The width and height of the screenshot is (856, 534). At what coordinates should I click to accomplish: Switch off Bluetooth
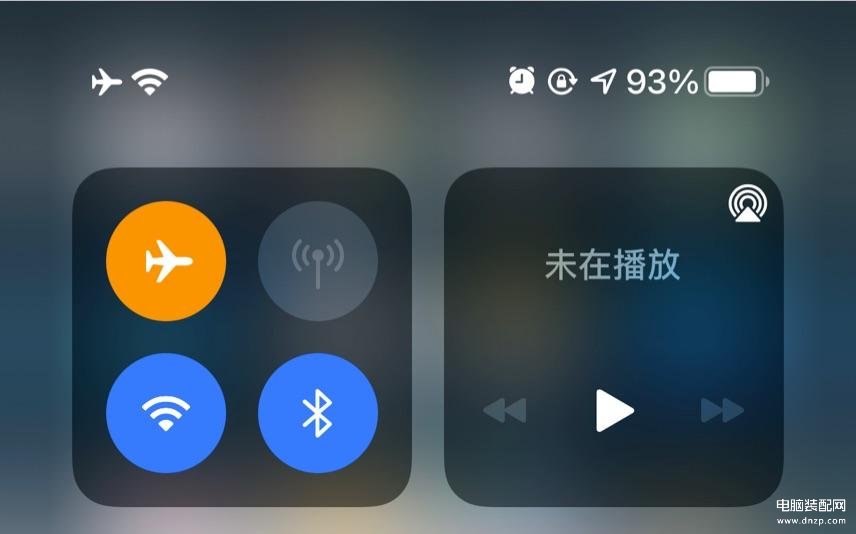coord(318,413)
